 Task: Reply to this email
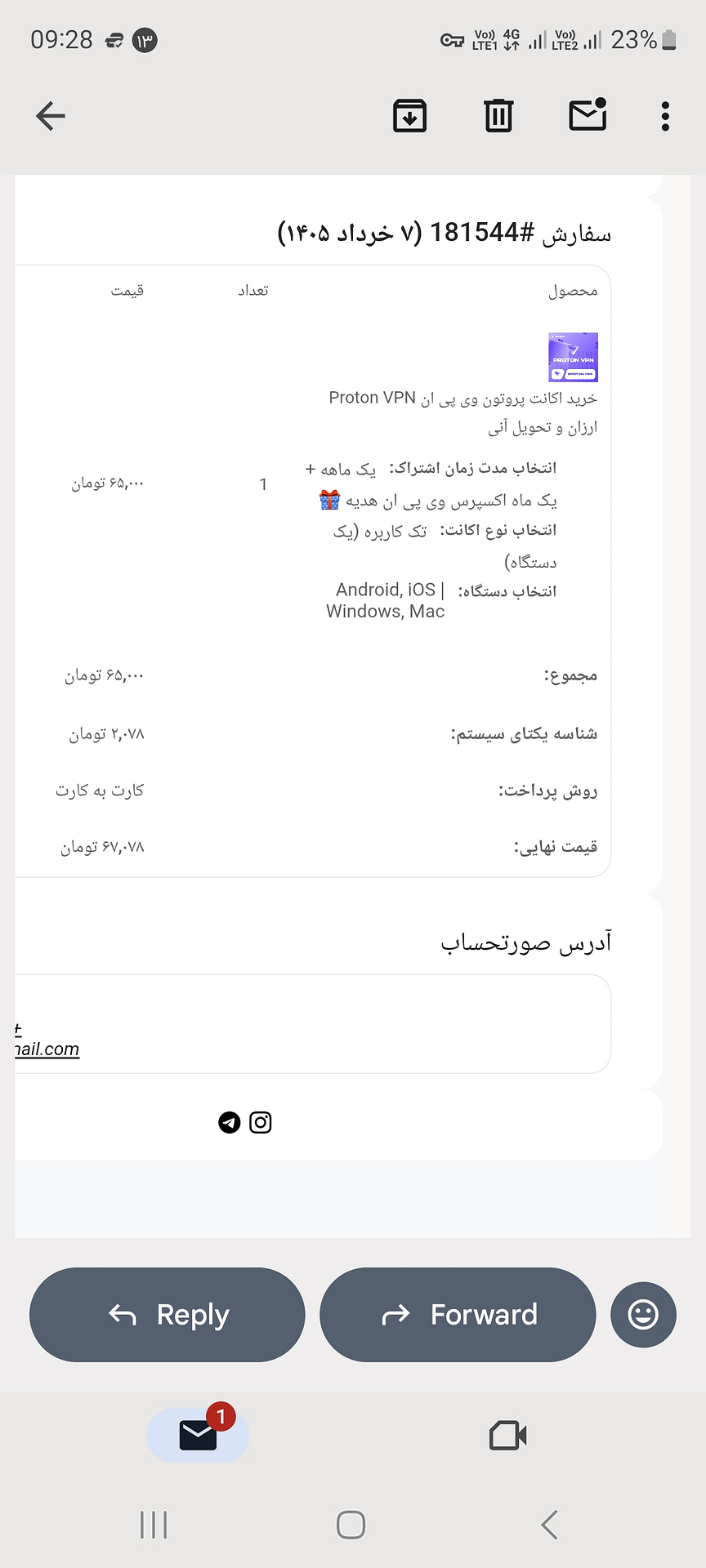coord(168,1314)
